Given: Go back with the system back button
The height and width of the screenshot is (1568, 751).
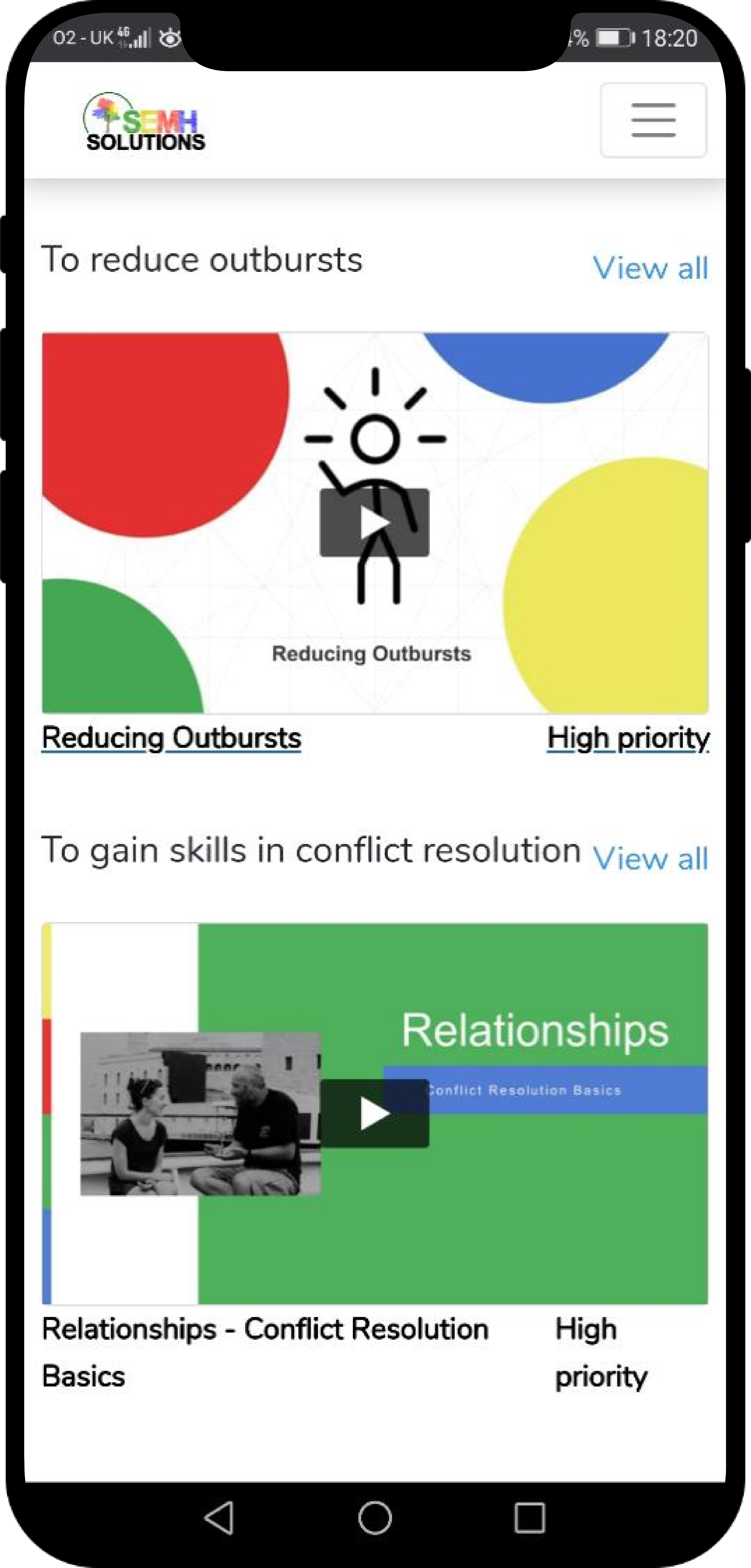Looking at the screenshot, I should [219, 1517].
